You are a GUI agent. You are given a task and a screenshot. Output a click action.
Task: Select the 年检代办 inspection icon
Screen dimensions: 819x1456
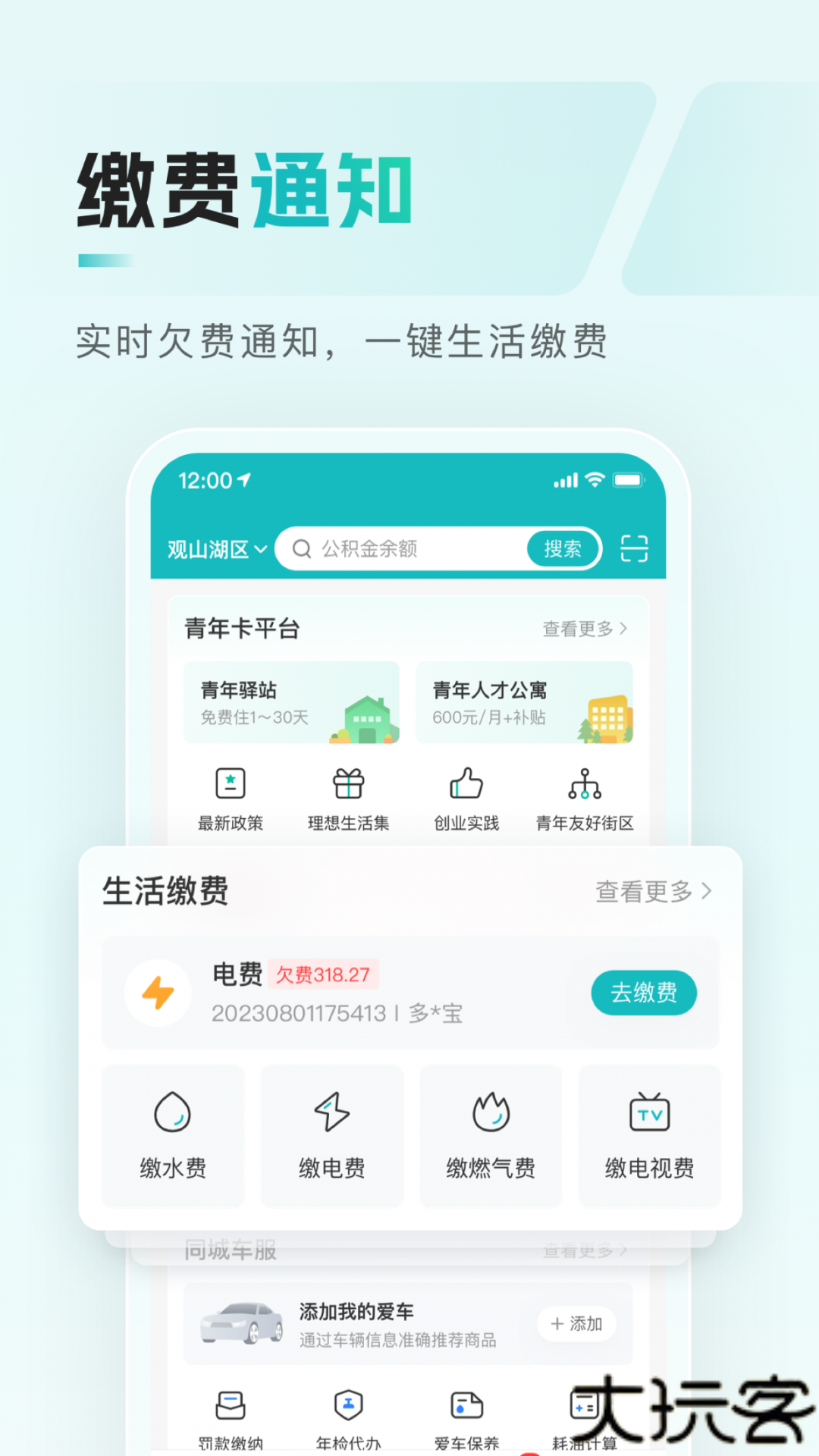347,1407
